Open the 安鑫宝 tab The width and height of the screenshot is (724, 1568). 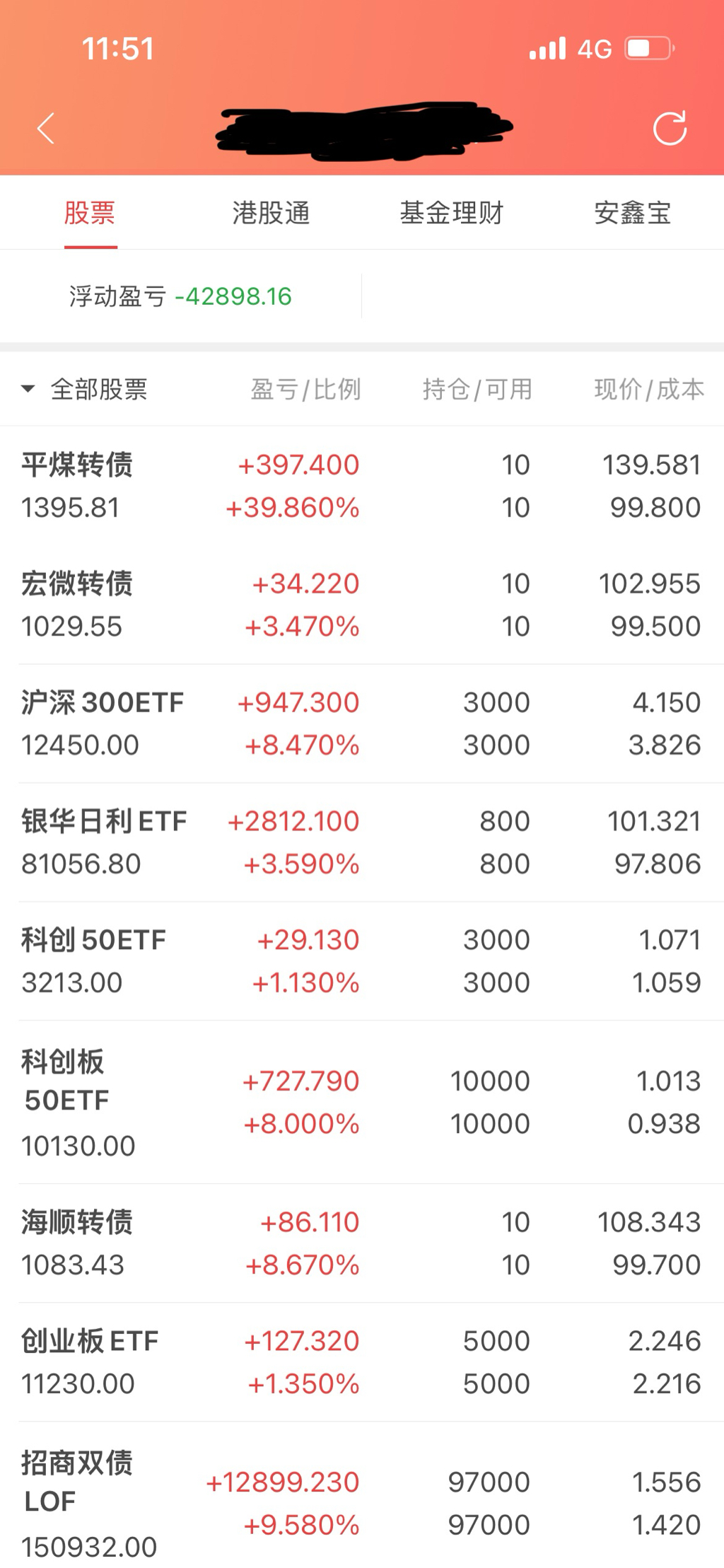point(632,213)
